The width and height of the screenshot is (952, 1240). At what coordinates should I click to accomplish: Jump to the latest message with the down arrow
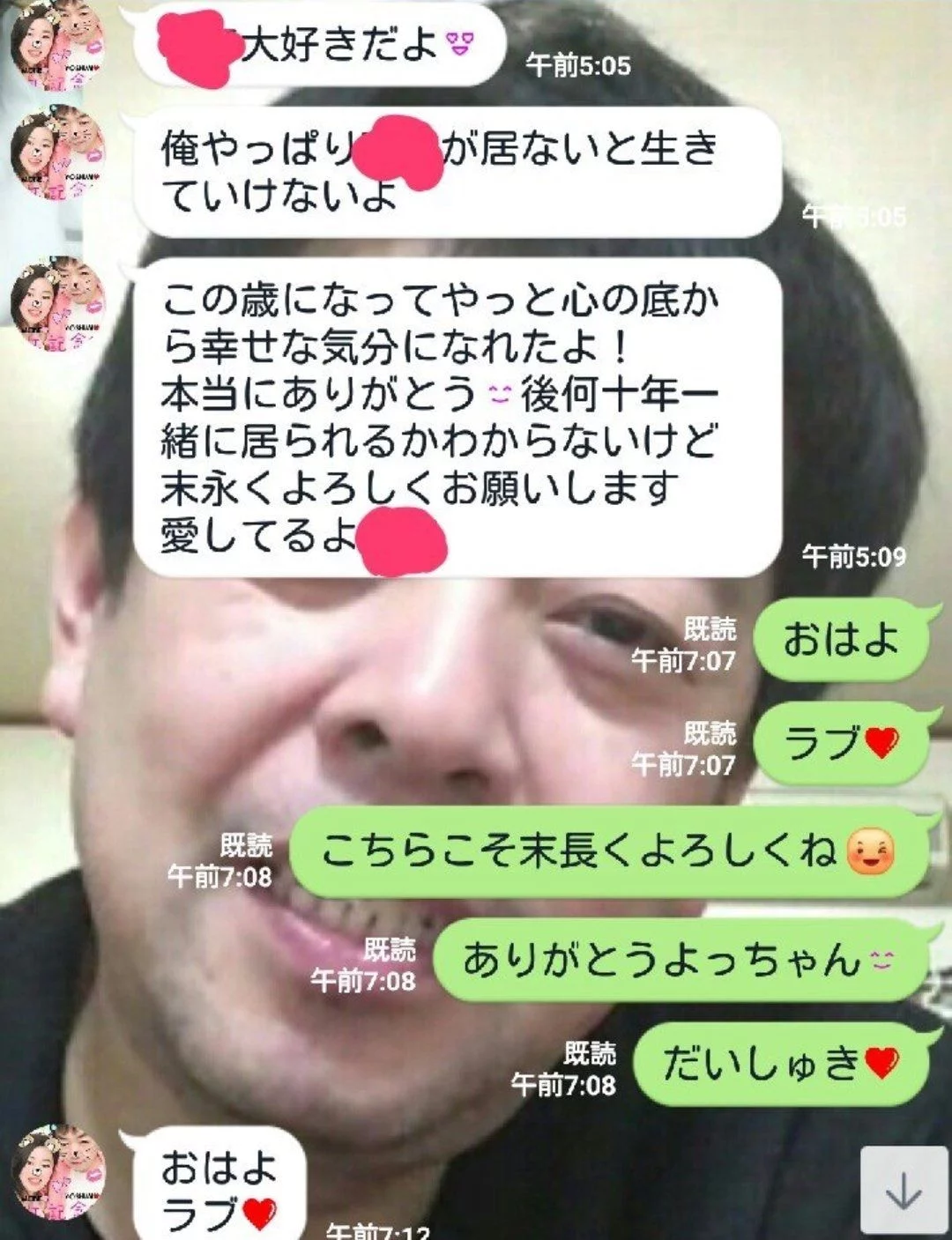click(x=904, y=1191)
